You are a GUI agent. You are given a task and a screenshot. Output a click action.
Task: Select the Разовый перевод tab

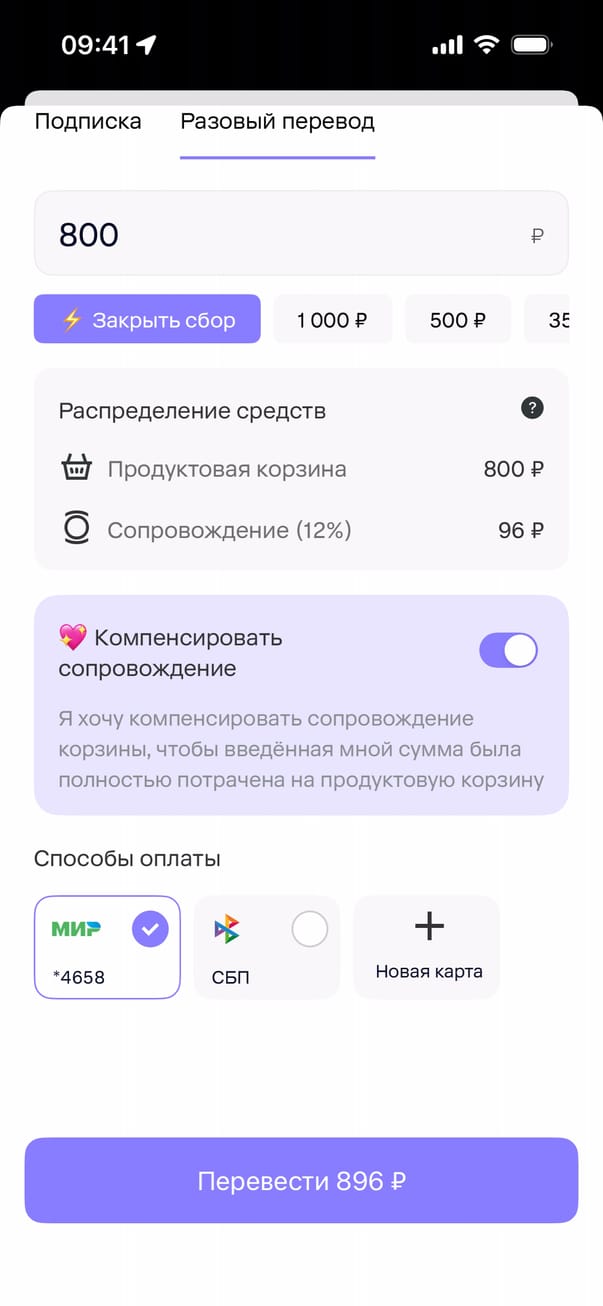277,122
